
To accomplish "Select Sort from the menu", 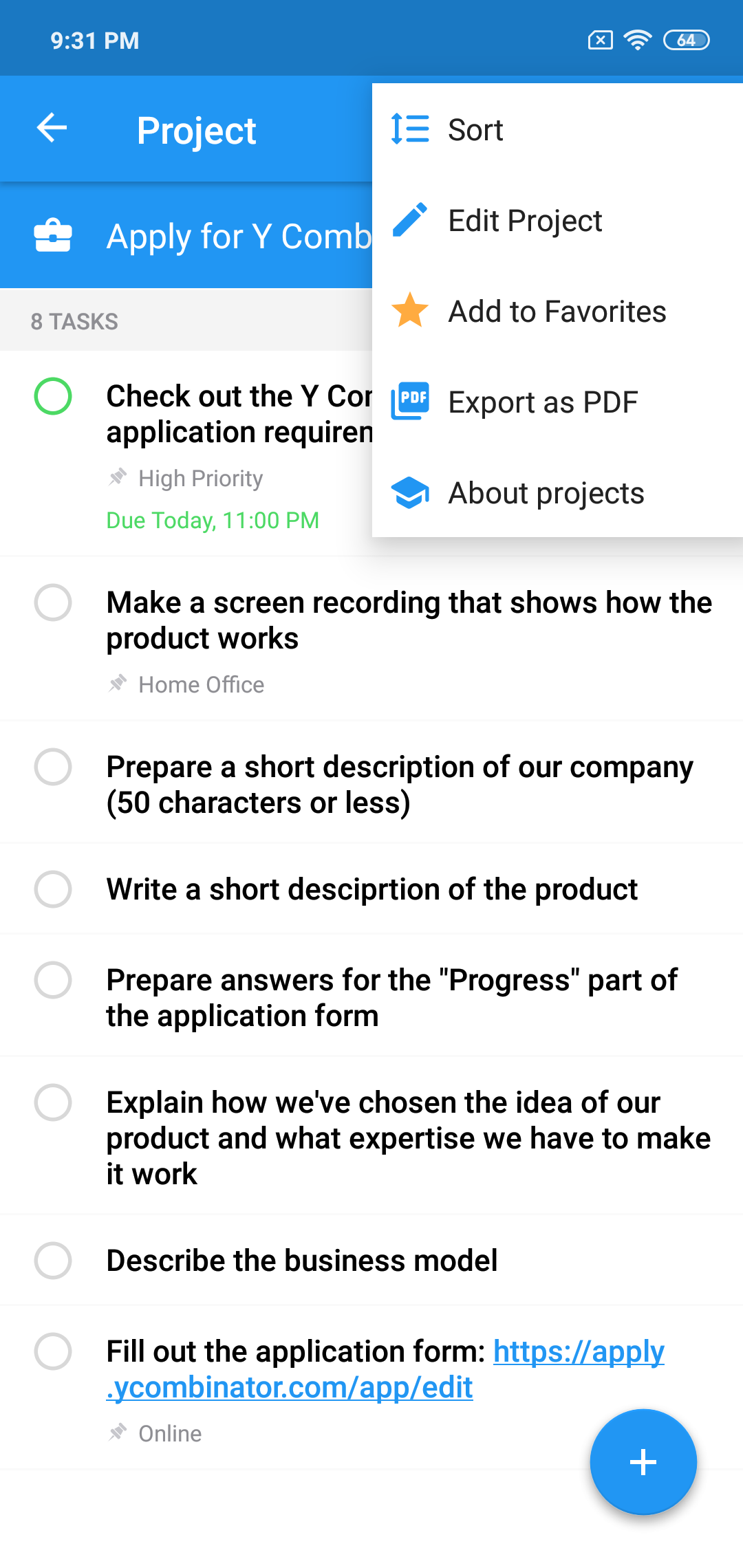I will [475, 130].
